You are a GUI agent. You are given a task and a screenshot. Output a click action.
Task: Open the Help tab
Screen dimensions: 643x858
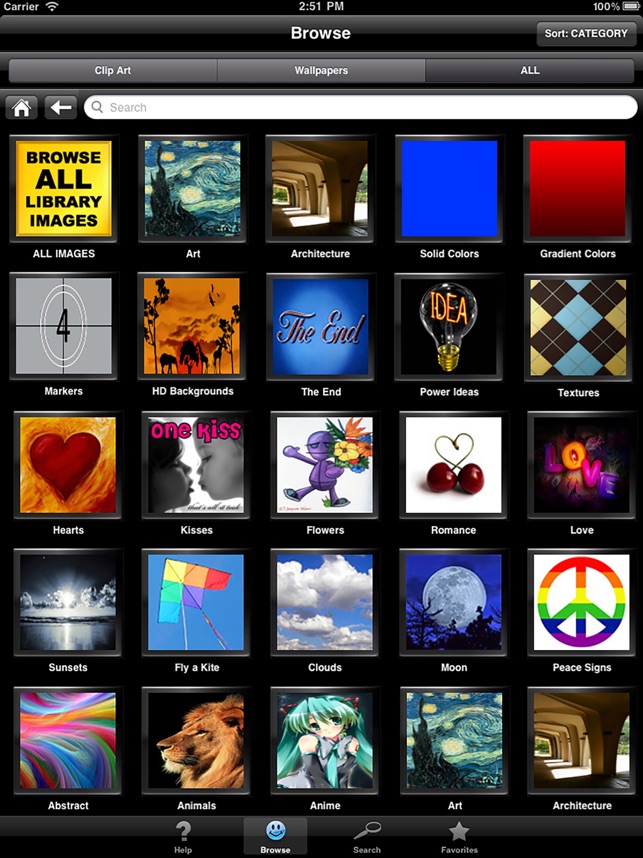click(183, 837)
